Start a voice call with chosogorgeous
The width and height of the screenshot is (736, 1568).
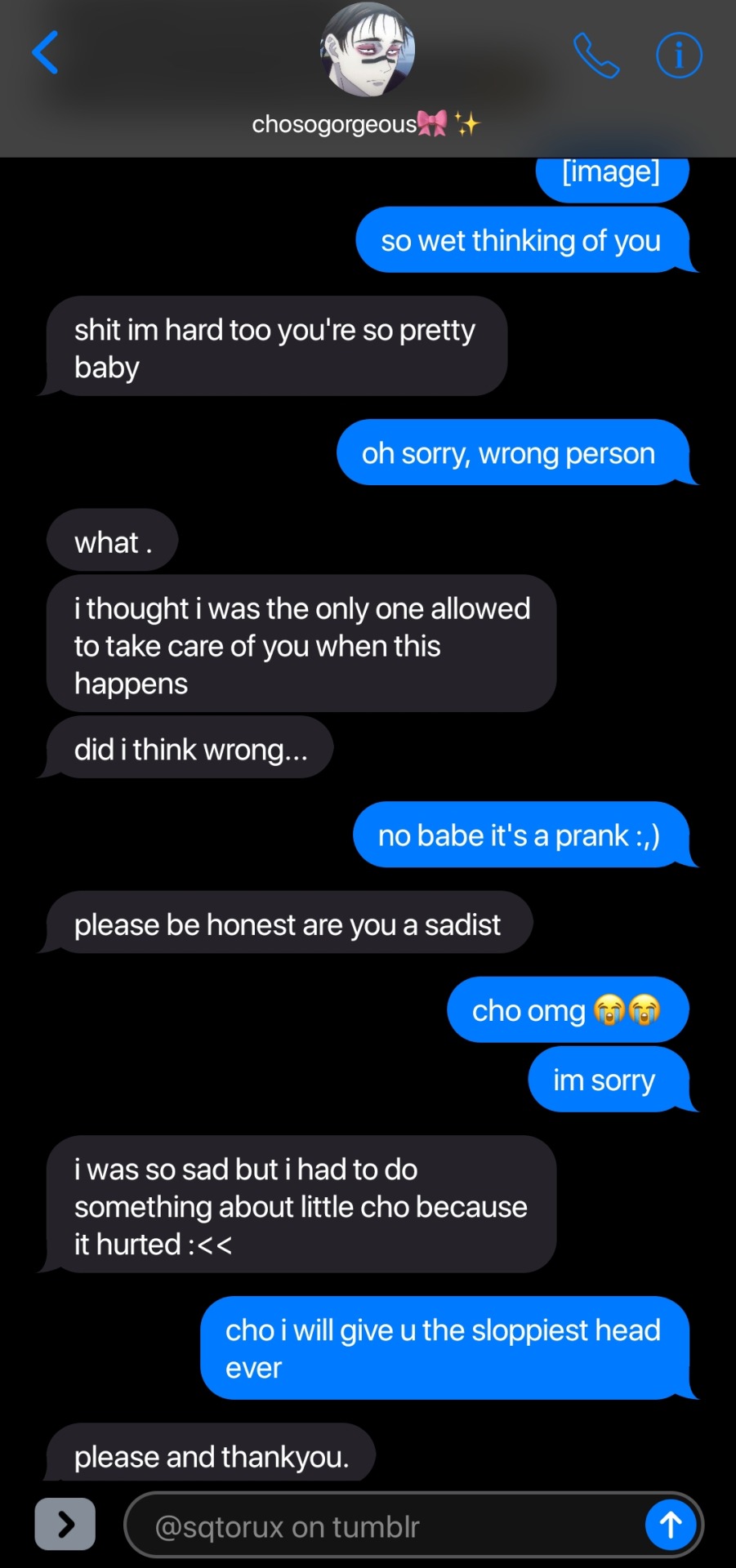(x=595, y=56)
